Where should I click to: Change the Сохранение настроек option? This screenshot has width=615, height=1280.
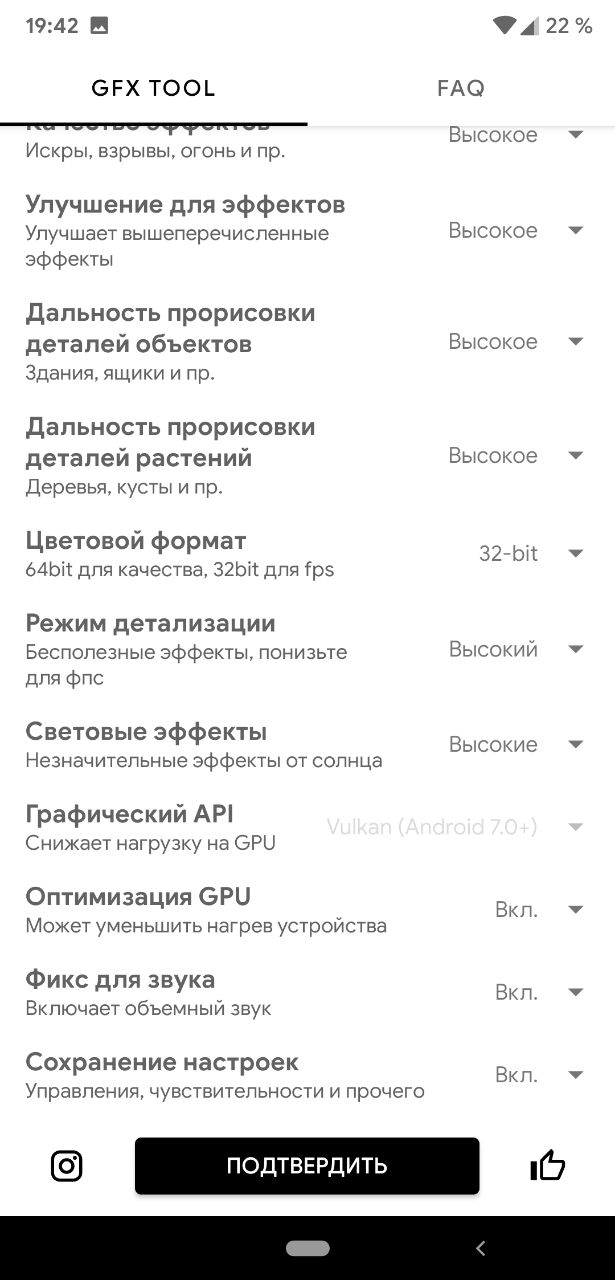[539, 1075]
